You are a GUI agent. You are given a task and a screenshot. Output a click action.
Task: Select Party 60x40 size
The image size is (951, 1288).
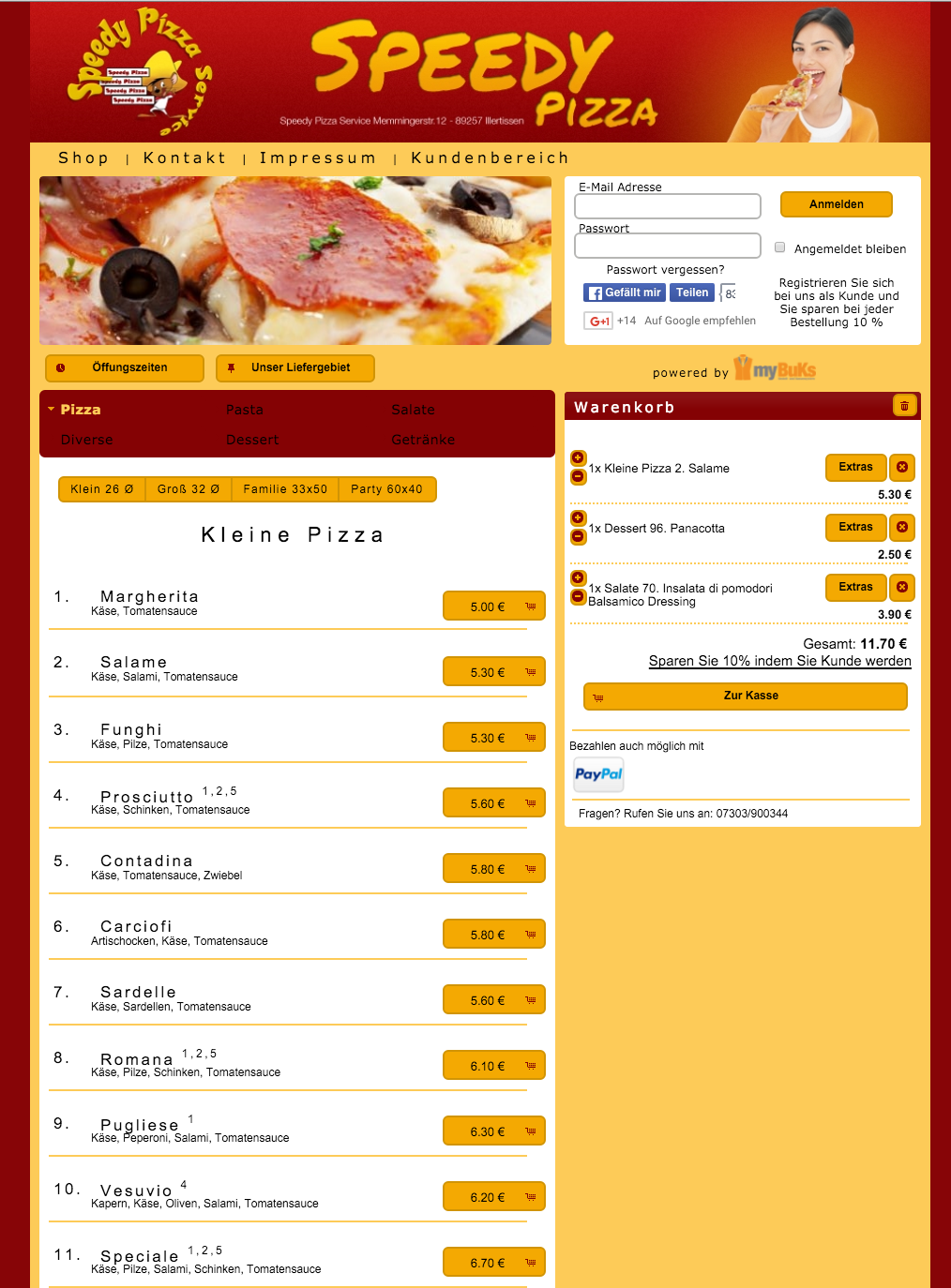click(386, 489)
